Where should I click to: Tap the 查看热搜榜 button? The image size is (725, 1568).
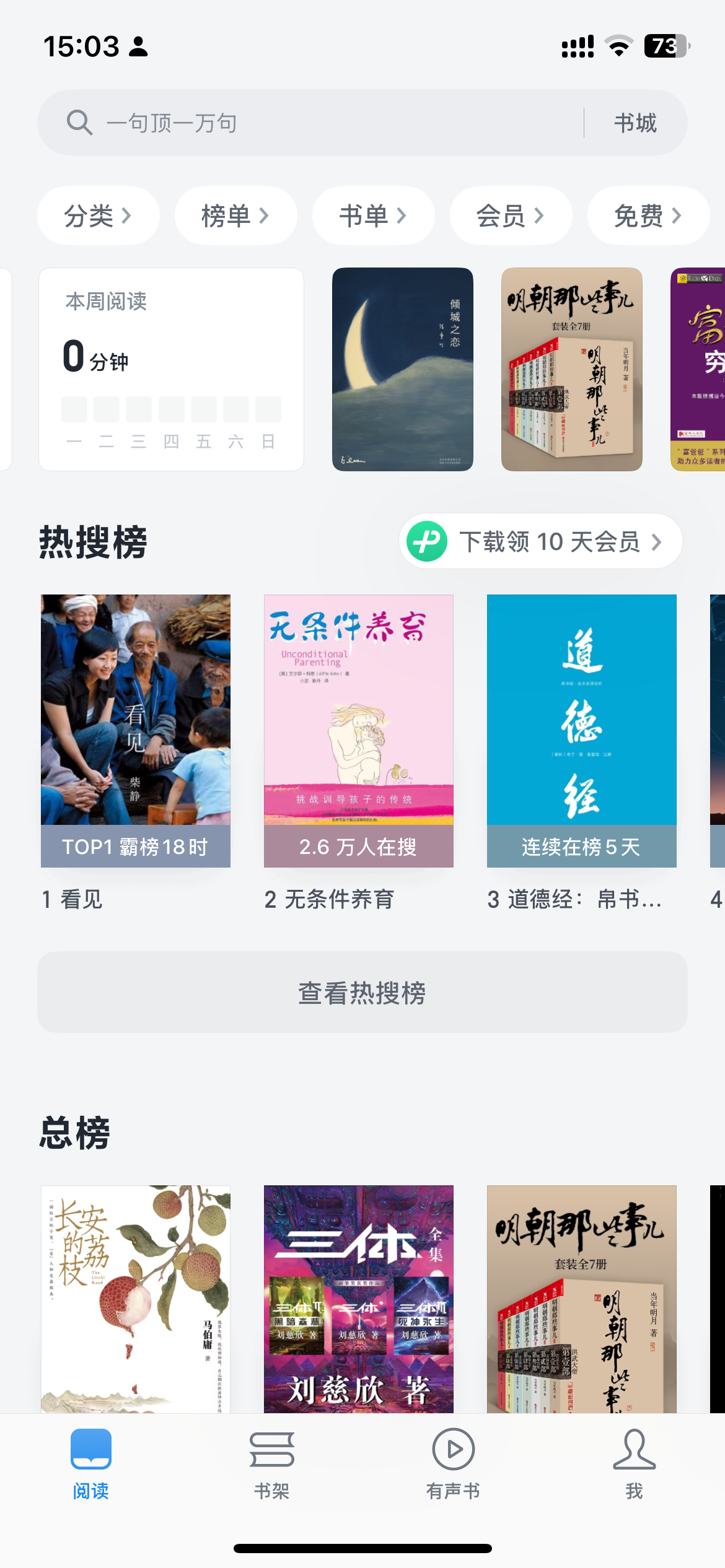click(x=362, y=992)
